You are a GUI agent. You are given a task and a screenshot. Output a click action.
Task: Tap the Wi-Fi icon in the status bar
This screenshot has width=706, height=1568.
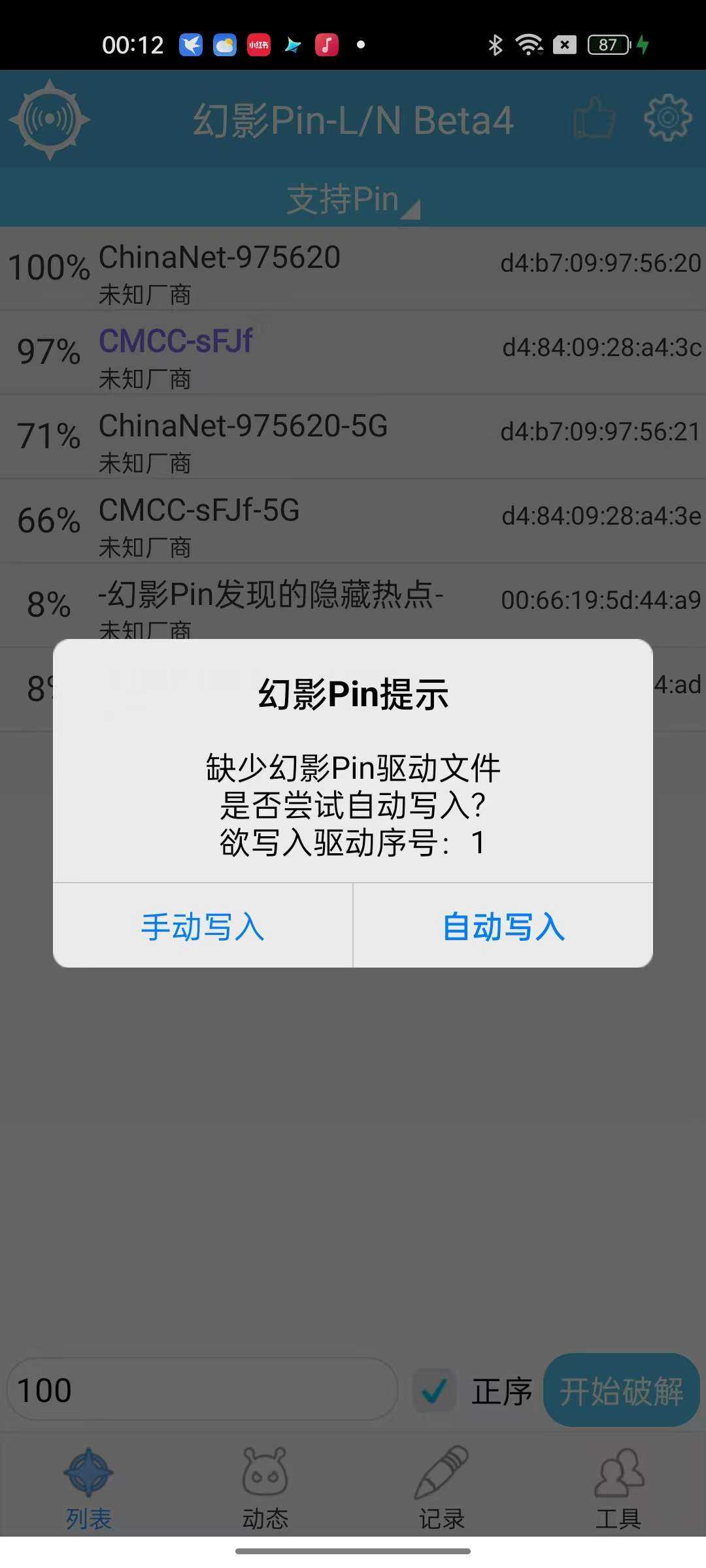coord(528,44)
